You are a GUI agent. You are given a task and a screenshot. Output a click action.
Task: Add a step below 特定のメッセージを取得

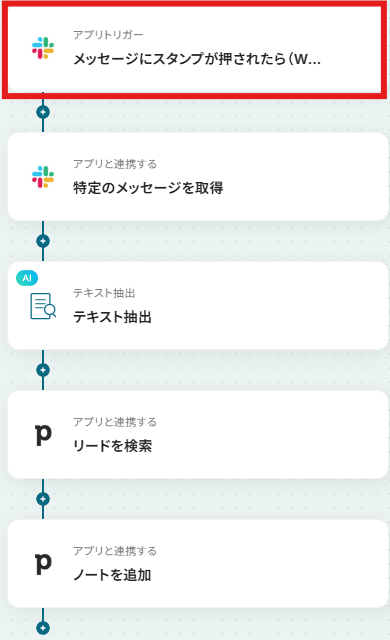(x=43, y=241)
